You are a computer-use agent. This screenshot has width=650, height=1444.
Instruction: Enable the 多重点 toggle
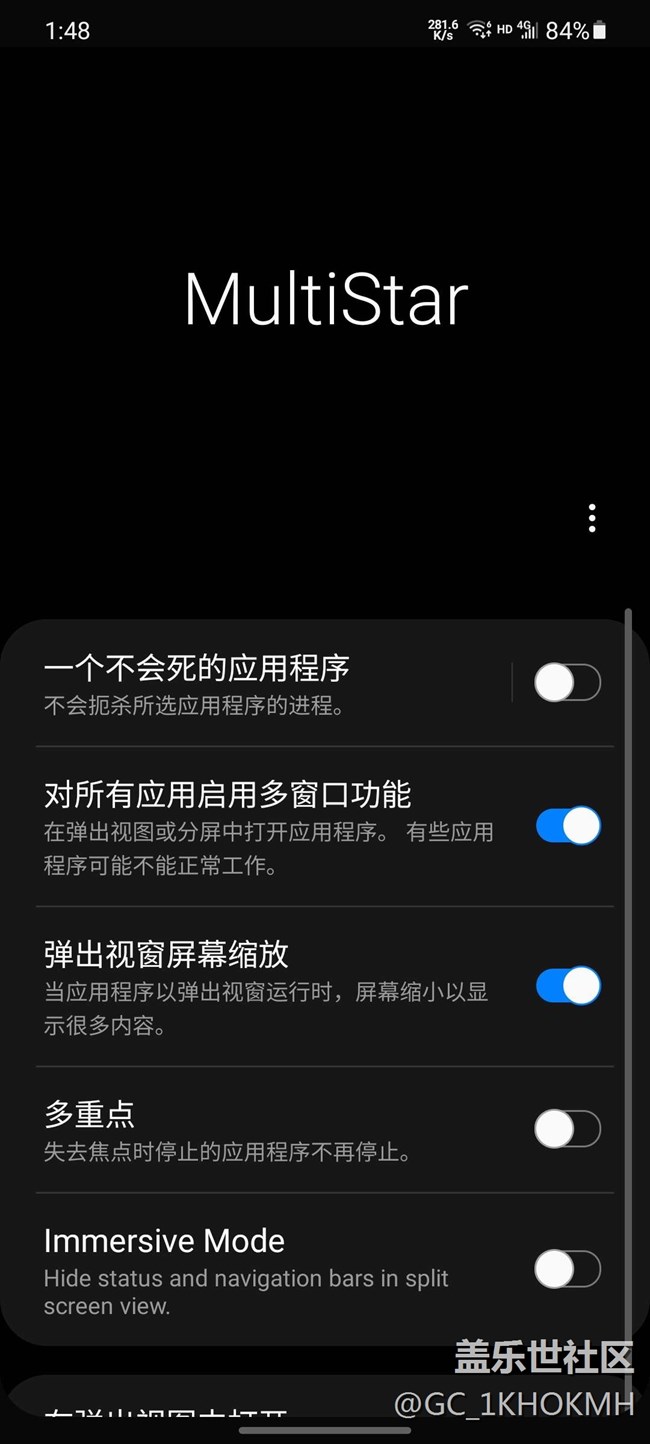pos(568,1130)
